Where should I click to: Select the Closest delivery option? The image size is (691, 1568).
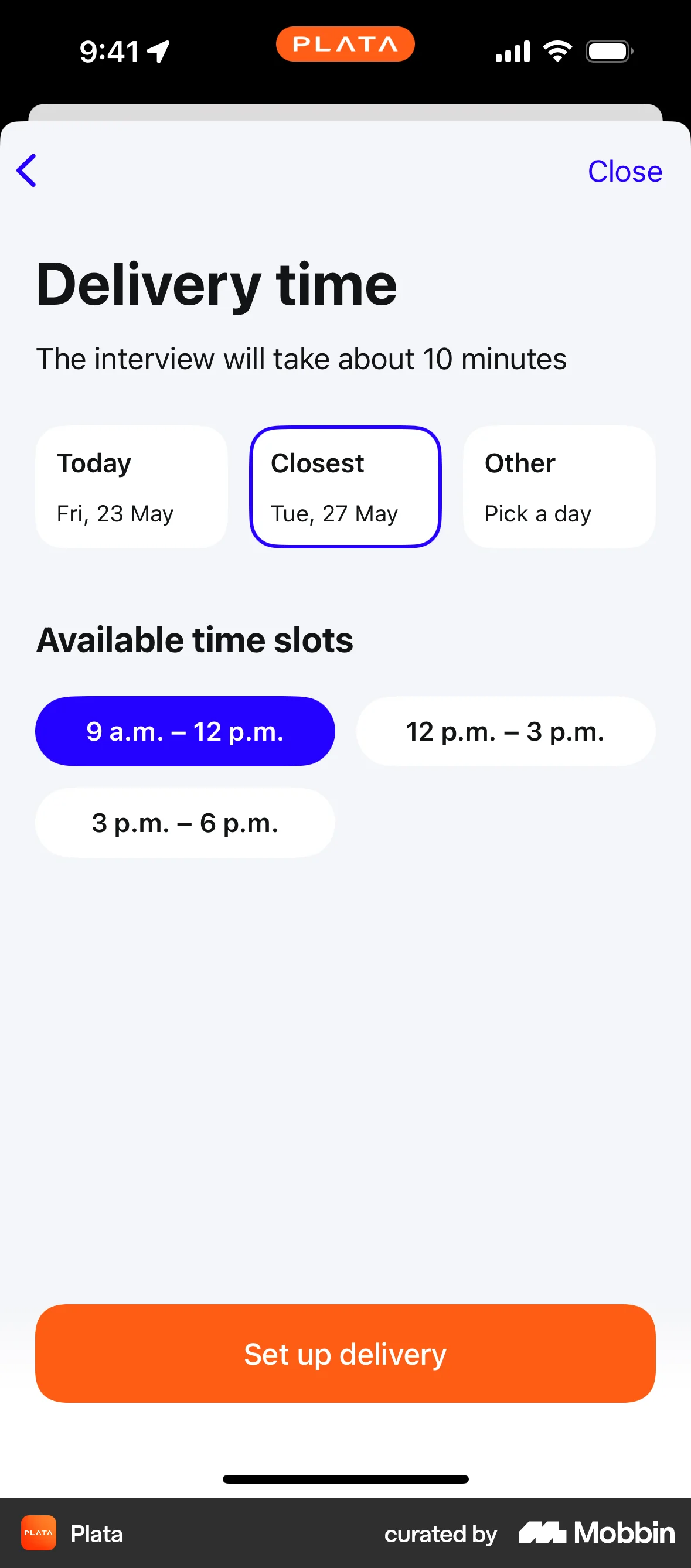click(345, 486)
